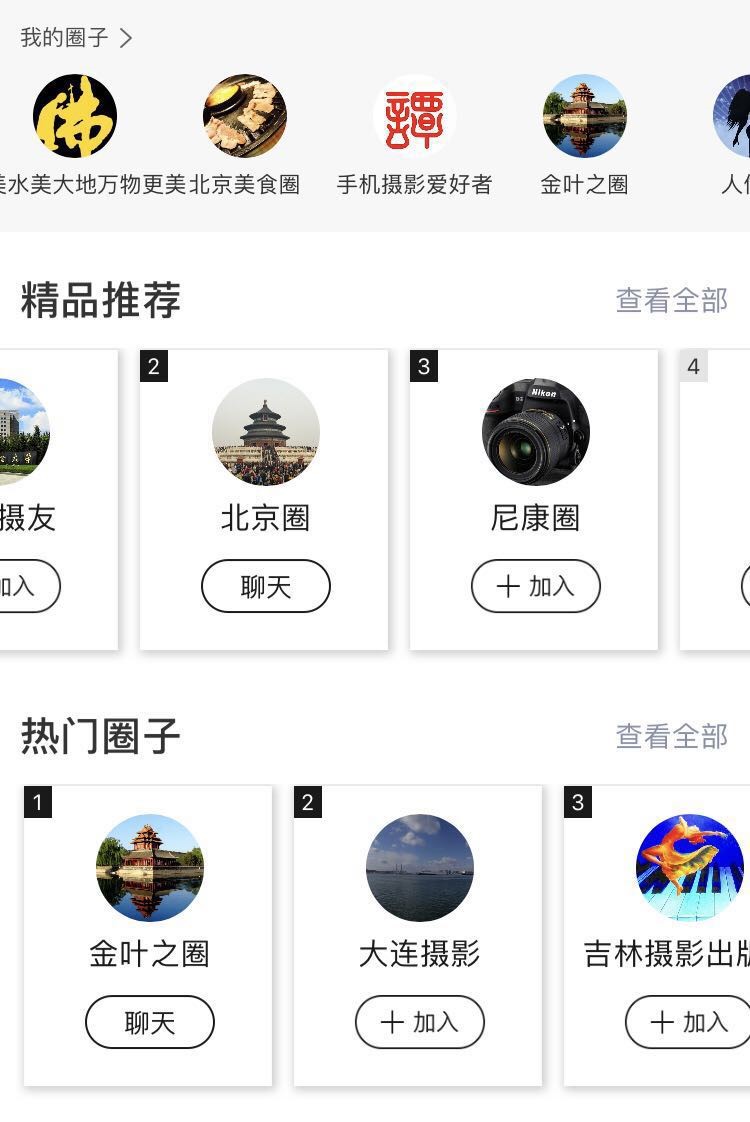Viewport: 750px width, 1122px height.
Task: Join 尼康圈 circle
Action: pyautogui.click(x=535, y=586)
